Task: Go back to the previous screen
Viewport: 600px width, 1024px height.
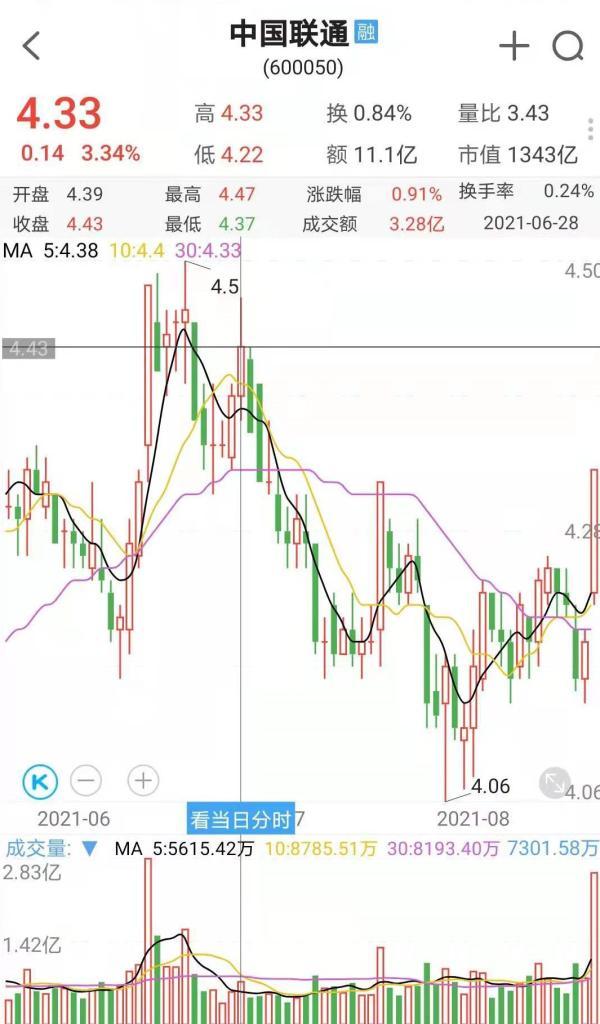Action: coord(32,45)
